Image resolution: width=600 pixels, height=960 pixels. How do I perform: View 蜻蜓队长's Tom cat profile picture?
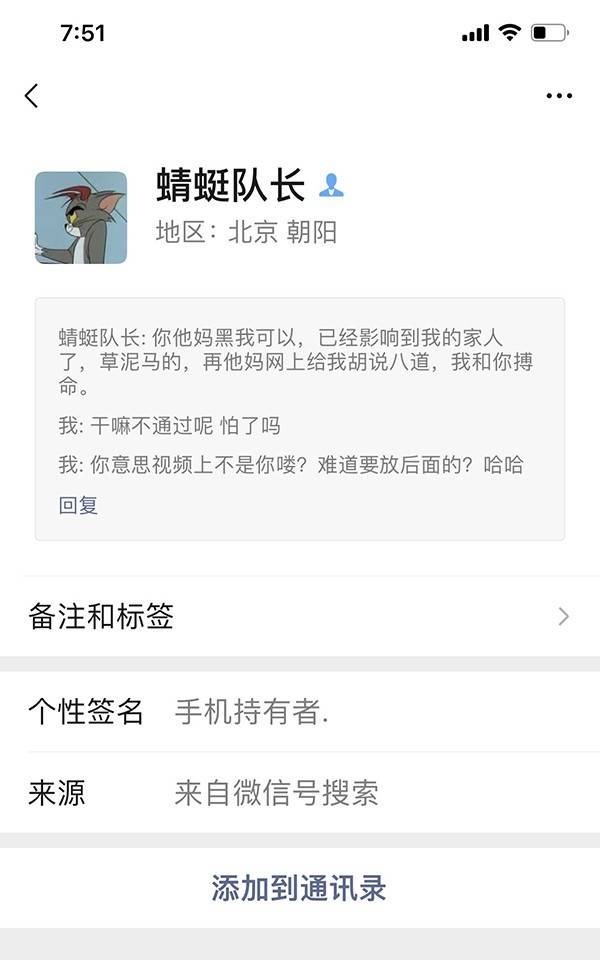point(81,217)
